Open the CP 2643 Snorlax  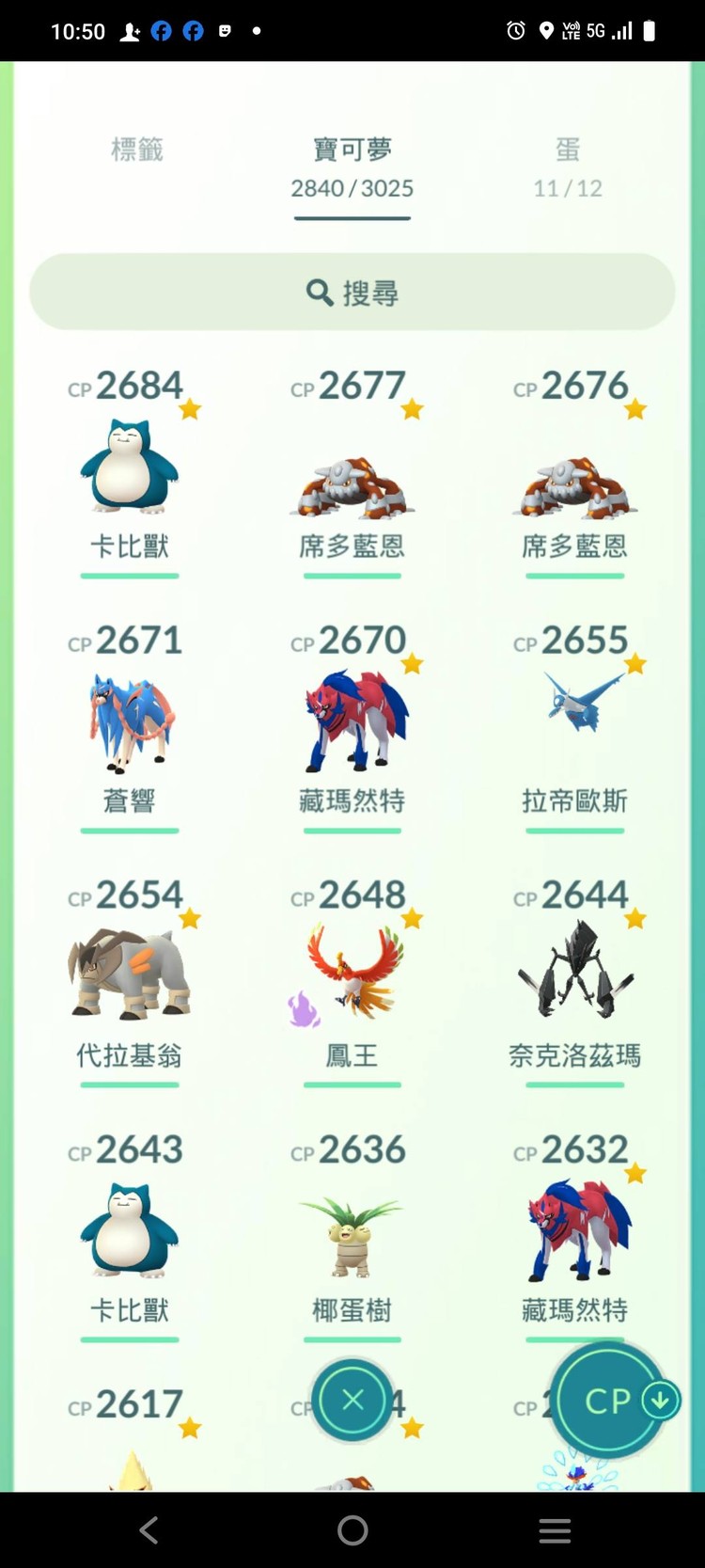129,1232
